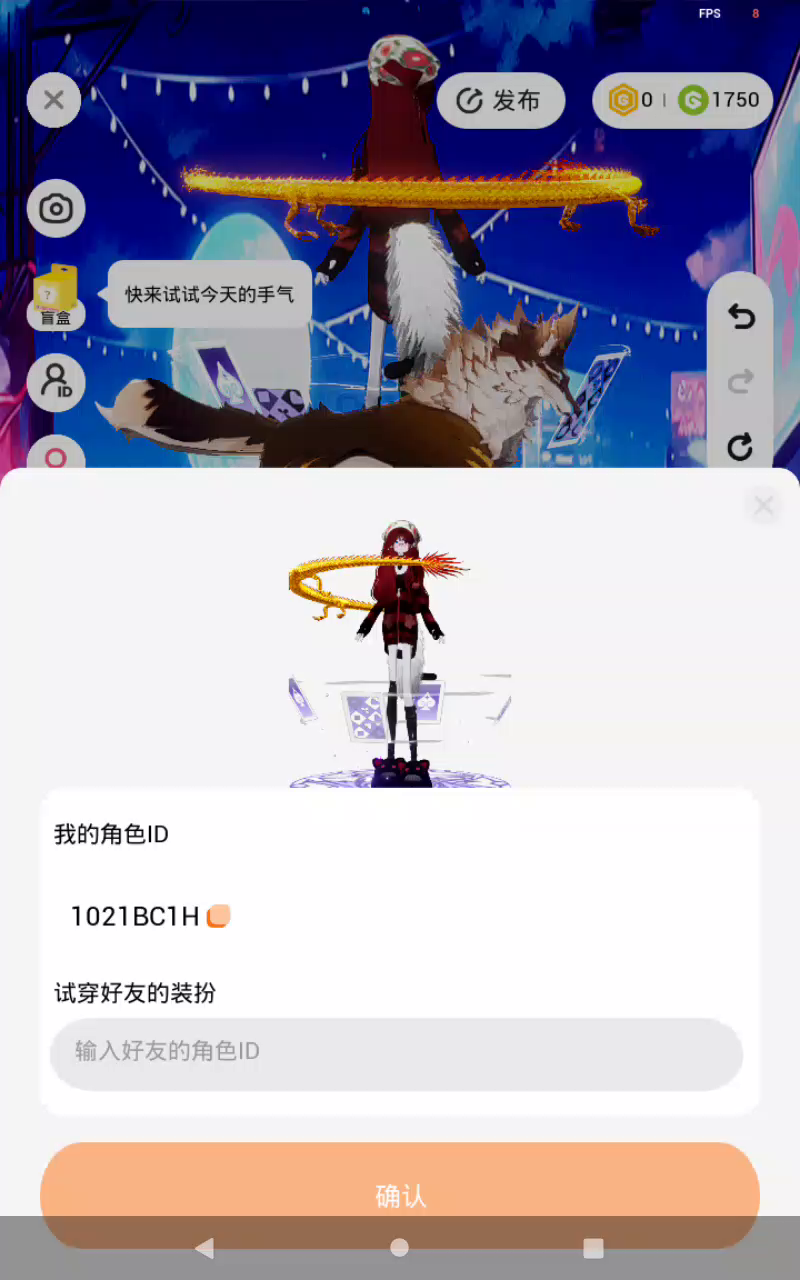Go back with the system back button
The height and width of the screenshot is (1280, 800).
tap(204, 1247)
